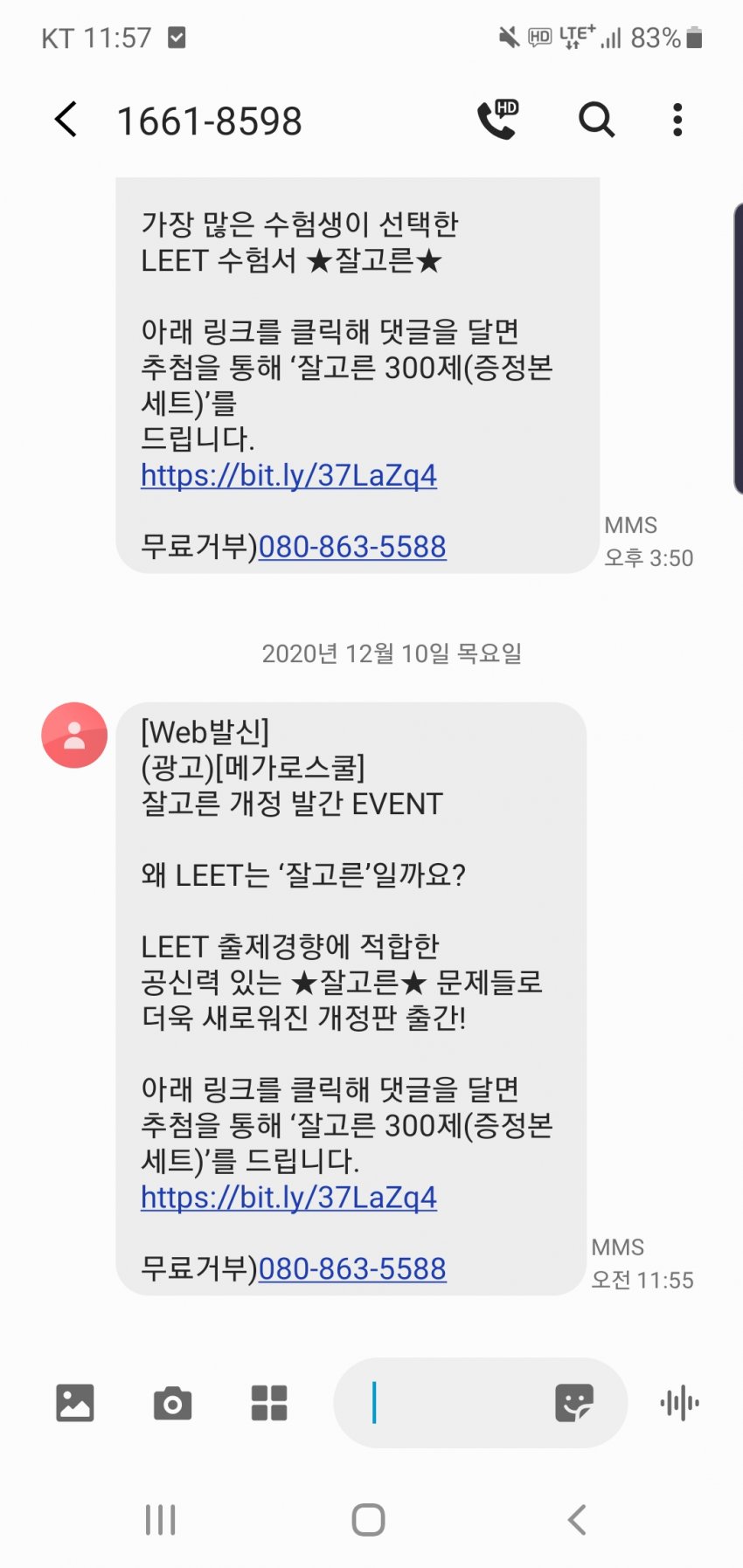Open the camera to take a picture
Screen dimensions: 743x1568
click(172, 1403)
